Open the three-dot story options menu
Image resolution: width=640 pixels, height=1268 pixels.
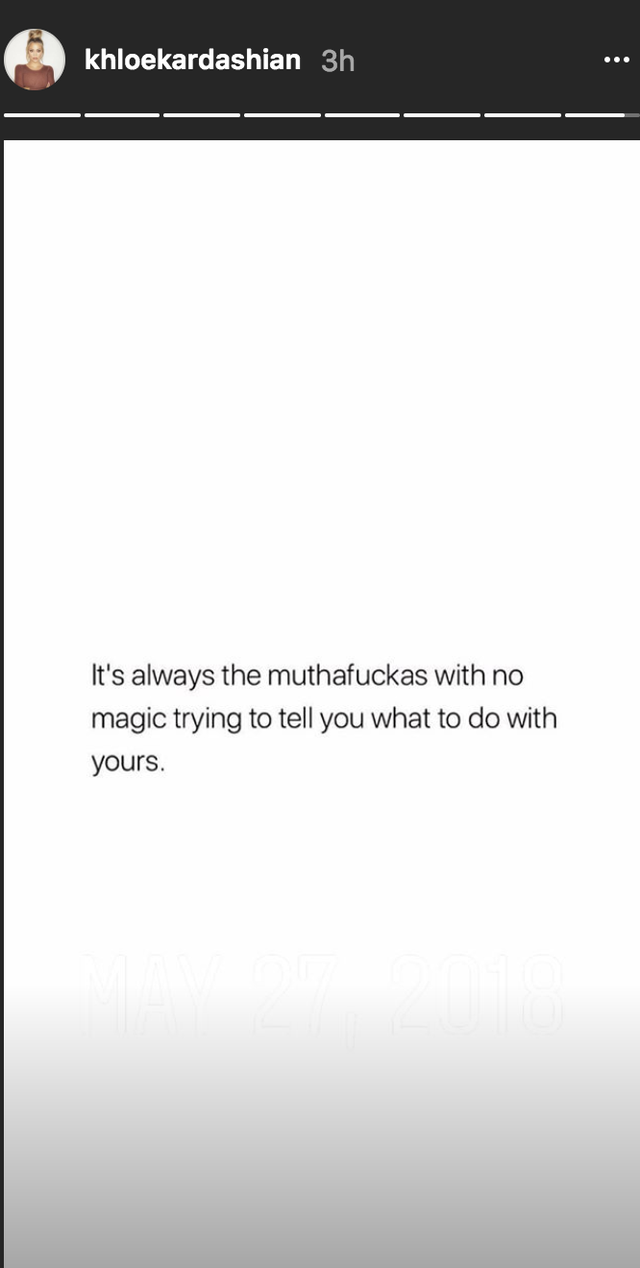(617, 60)
